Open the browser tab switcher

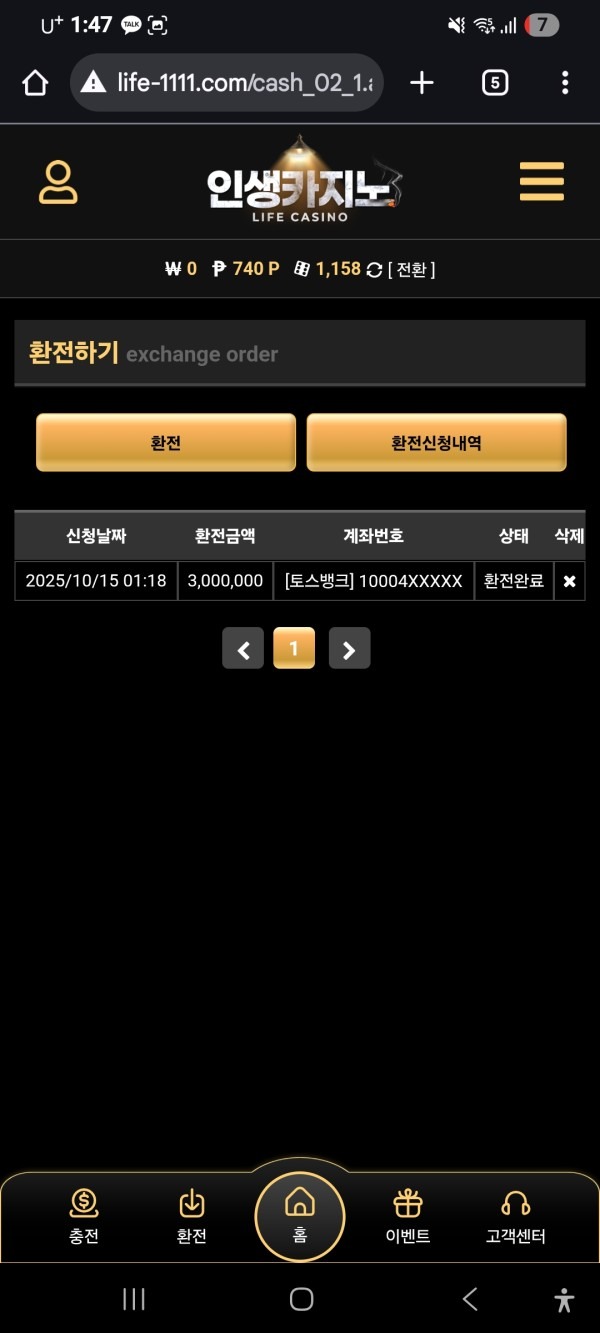[x=495, y=83]
